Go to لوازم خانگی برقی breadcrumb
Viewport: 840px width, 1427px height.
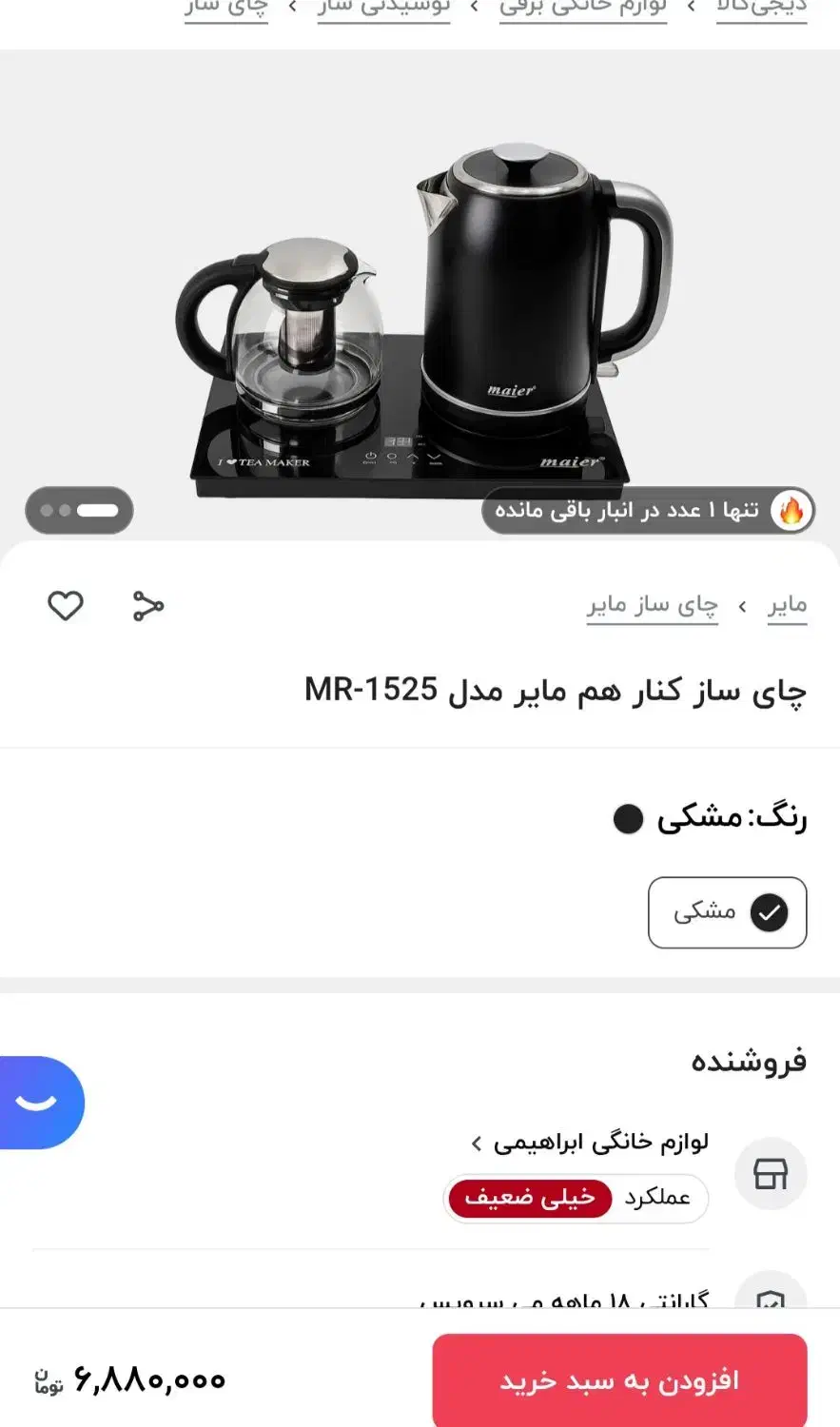(582, 8)
